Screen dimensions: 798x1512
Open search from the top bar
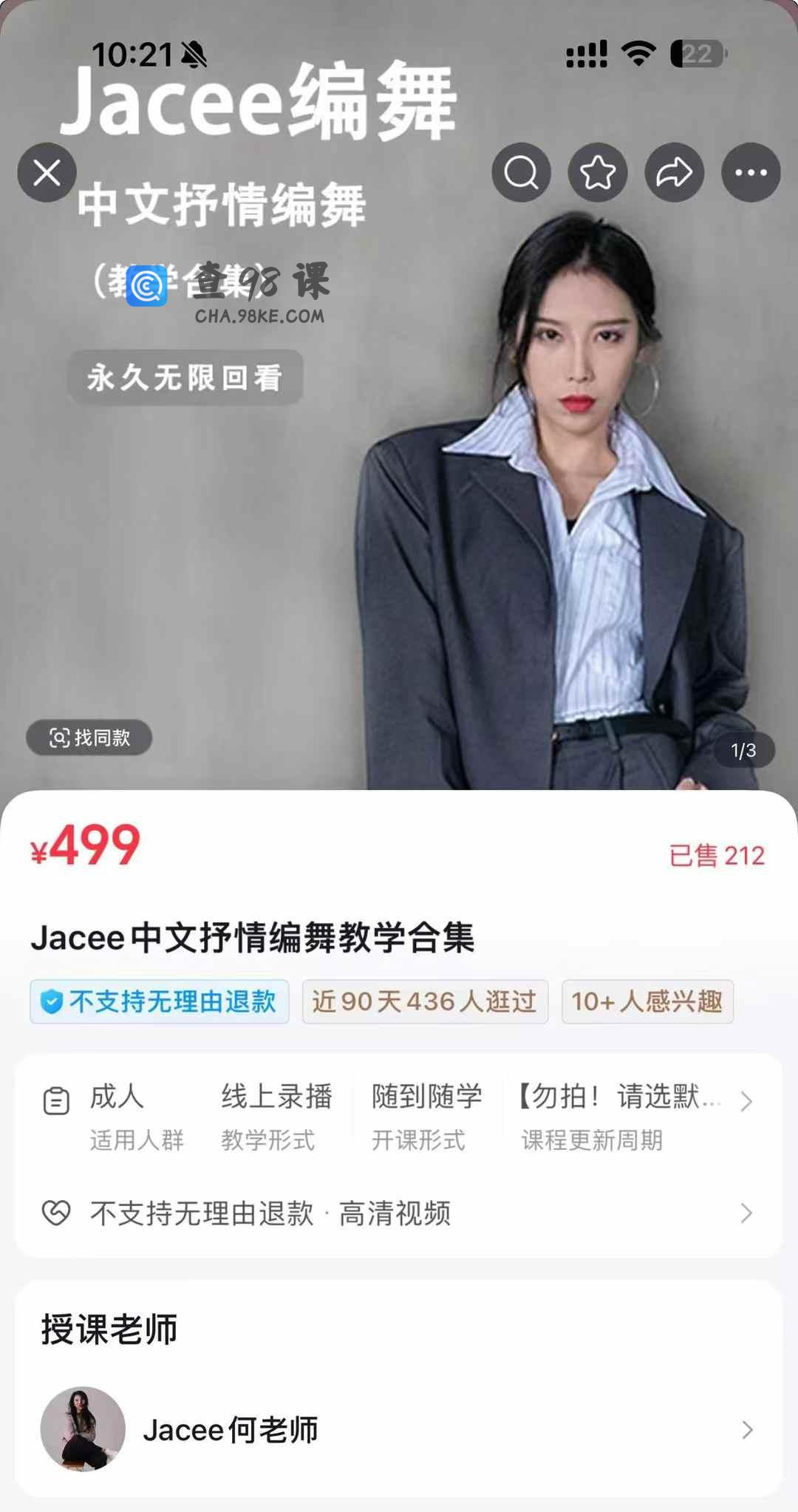[x=522, y=173]
